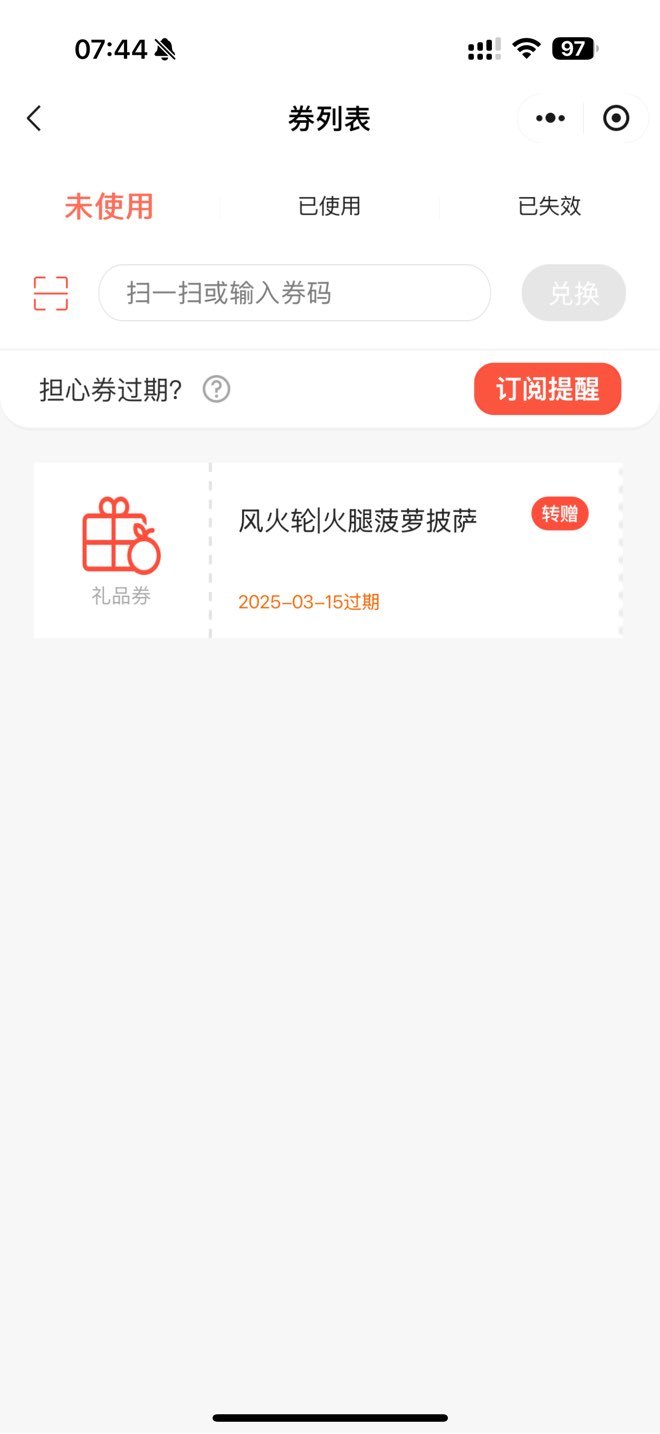Open the help icon beside 担心券过期
Image resolution: width=660 pixels, height=1434 pixels.
217,389
